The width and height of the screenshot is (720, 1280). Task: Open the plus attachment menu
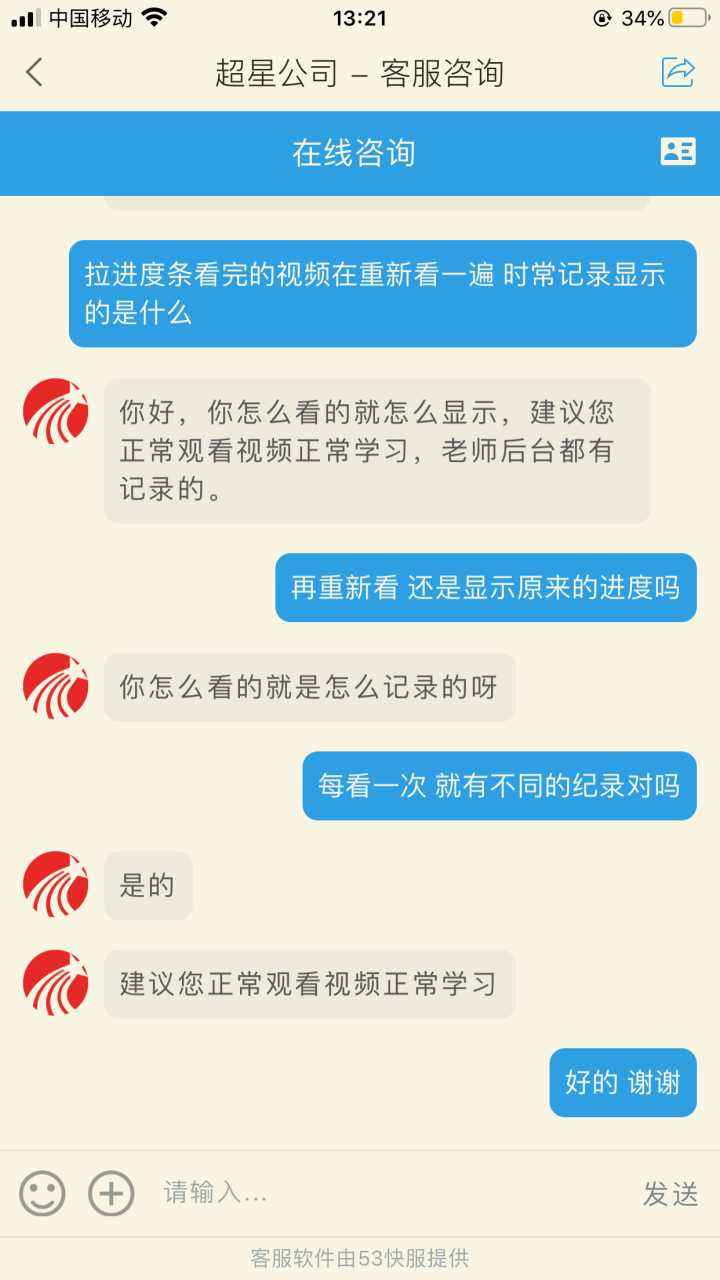click(111, 1193)
